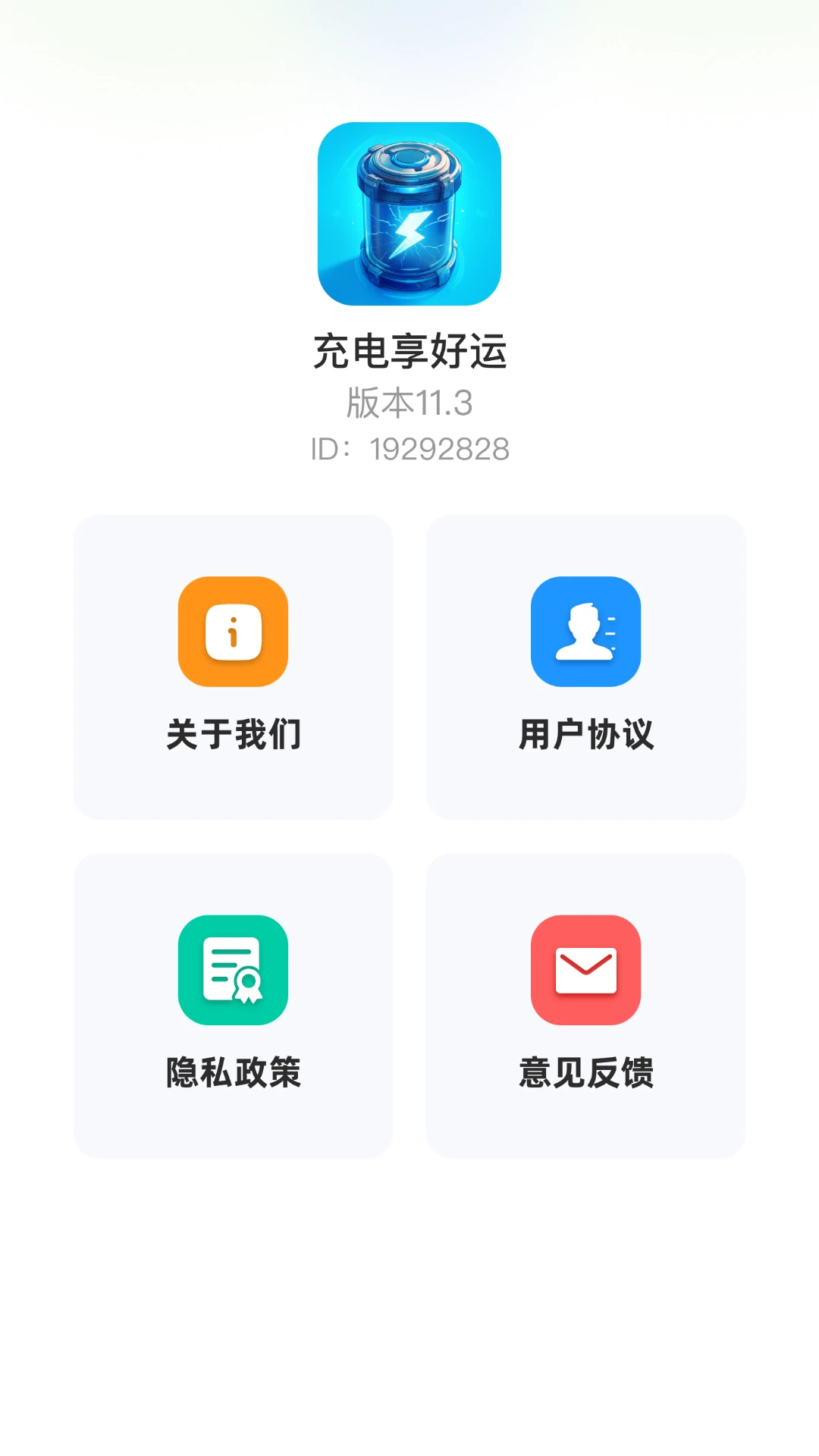Select the ID 19292828 text
This screenshot has height=1456, width=819.
pos(409,449)
